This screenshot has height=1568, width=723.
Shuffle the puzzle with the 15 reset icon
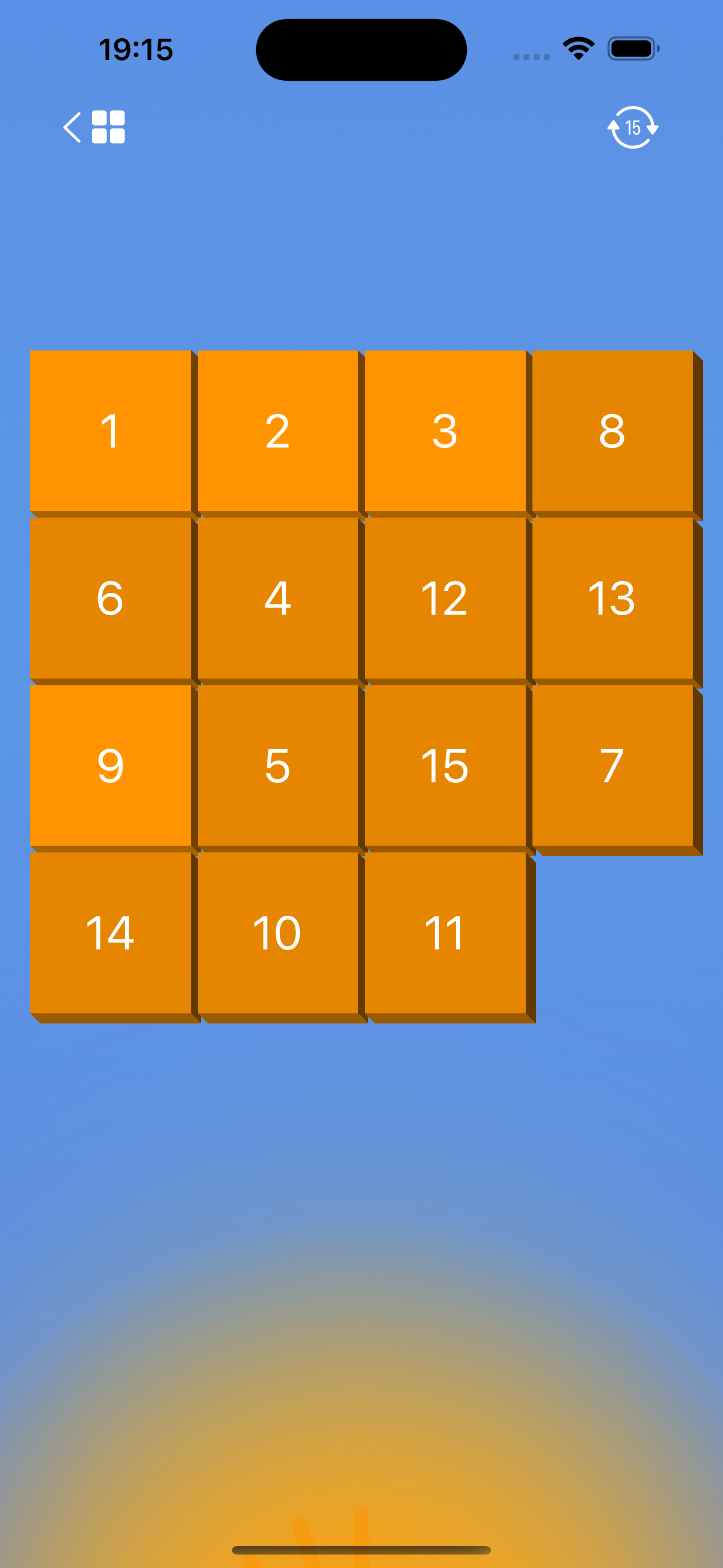632,127
